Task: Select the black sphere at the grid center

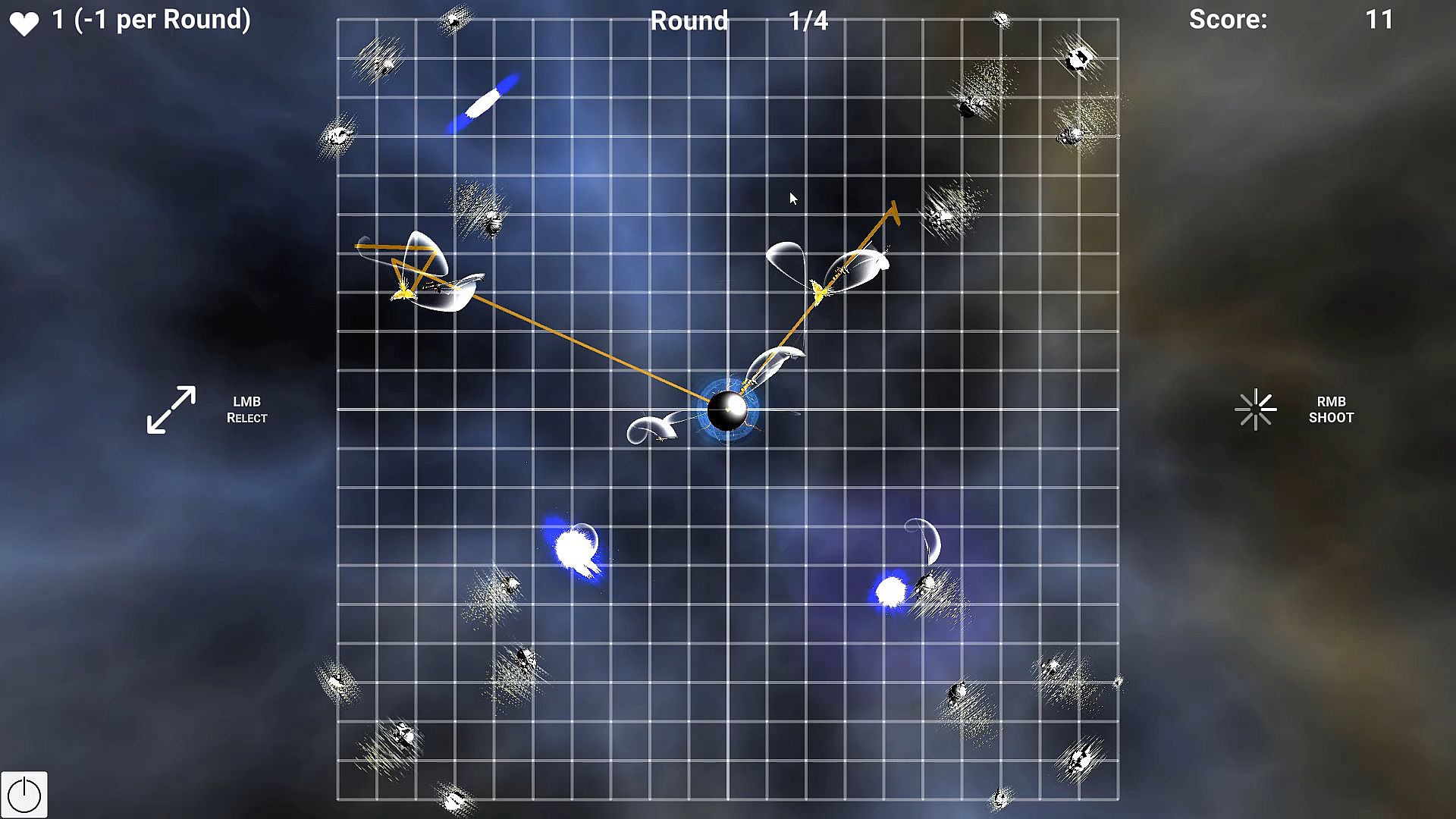Action: point(726,410)
